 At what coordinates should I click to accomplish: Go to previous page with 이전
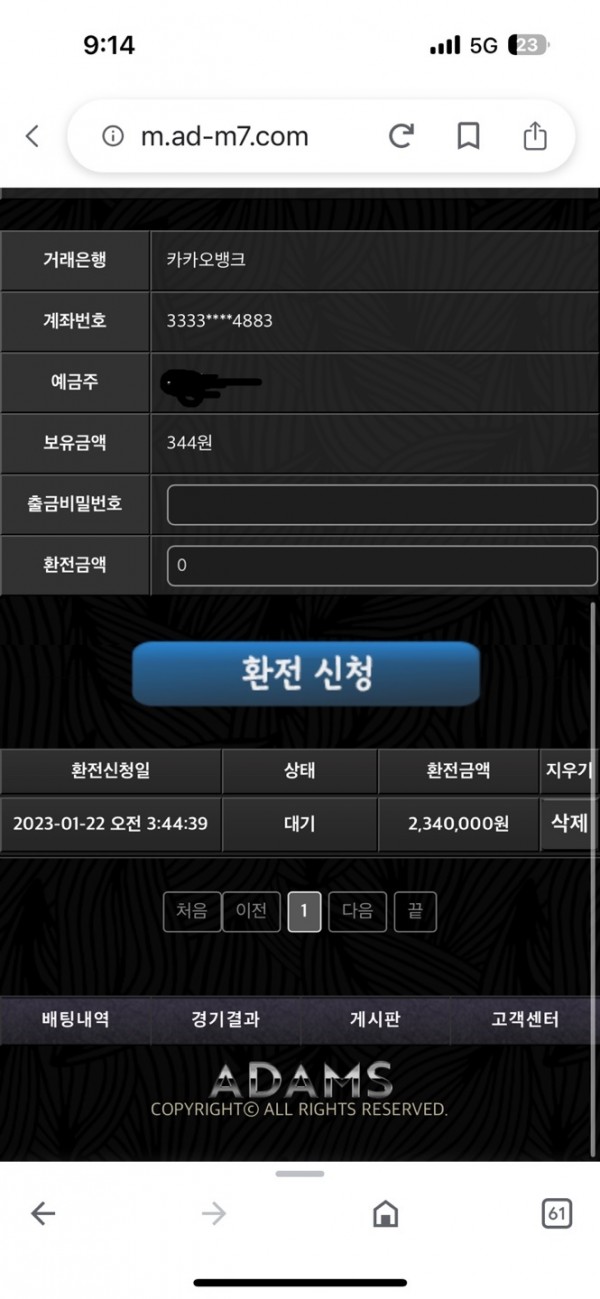[251, 911]
